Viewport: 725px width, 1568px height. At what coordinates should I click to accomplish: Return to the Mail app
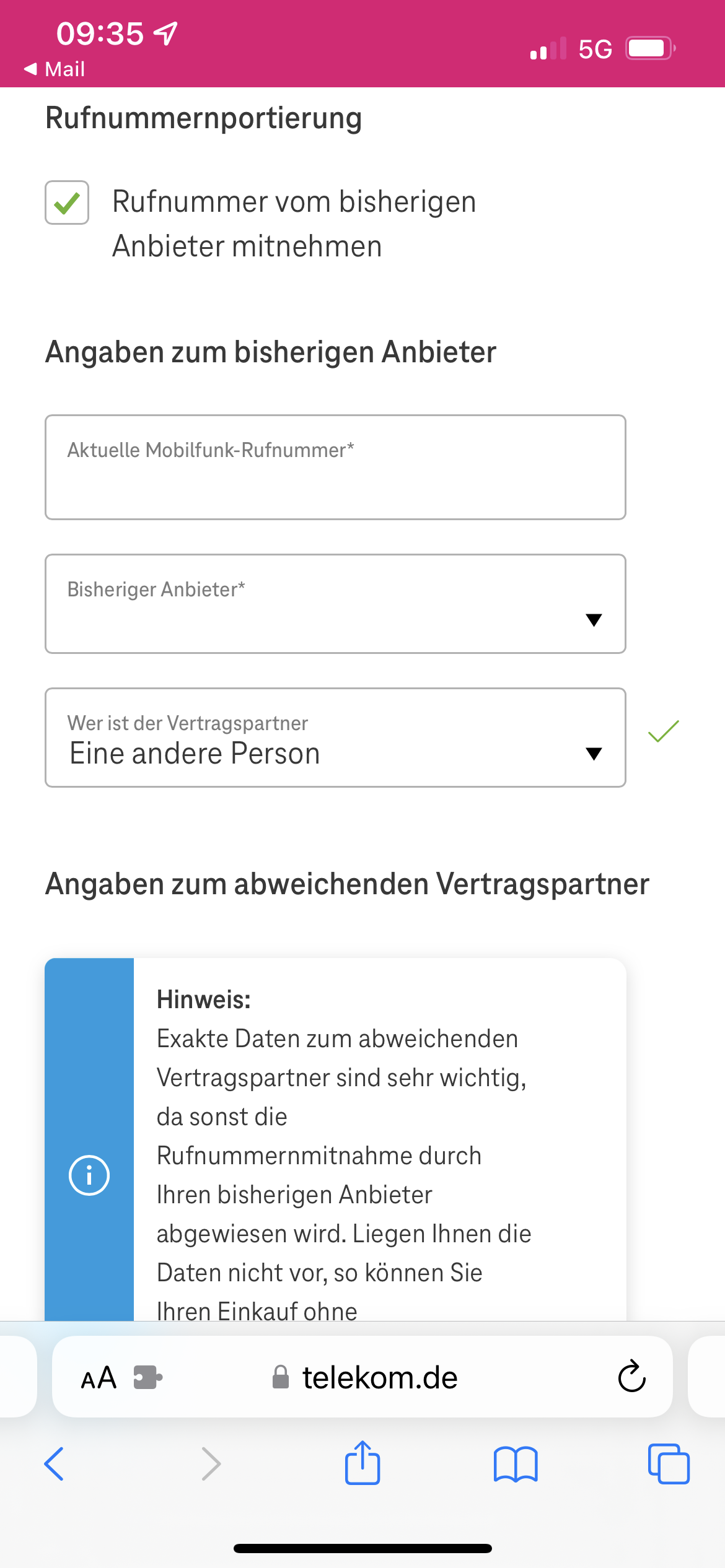pos(55,69)
